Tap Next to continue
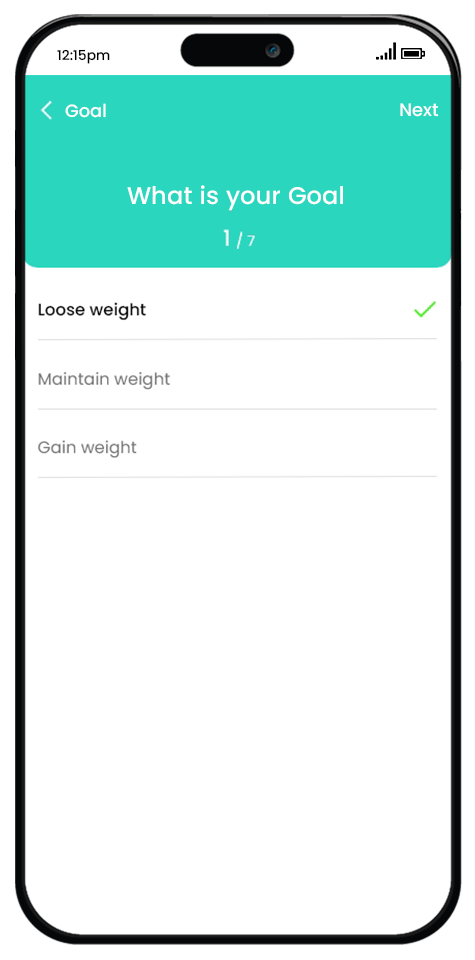Screen dimensions: 475x960 click(419, 110)
